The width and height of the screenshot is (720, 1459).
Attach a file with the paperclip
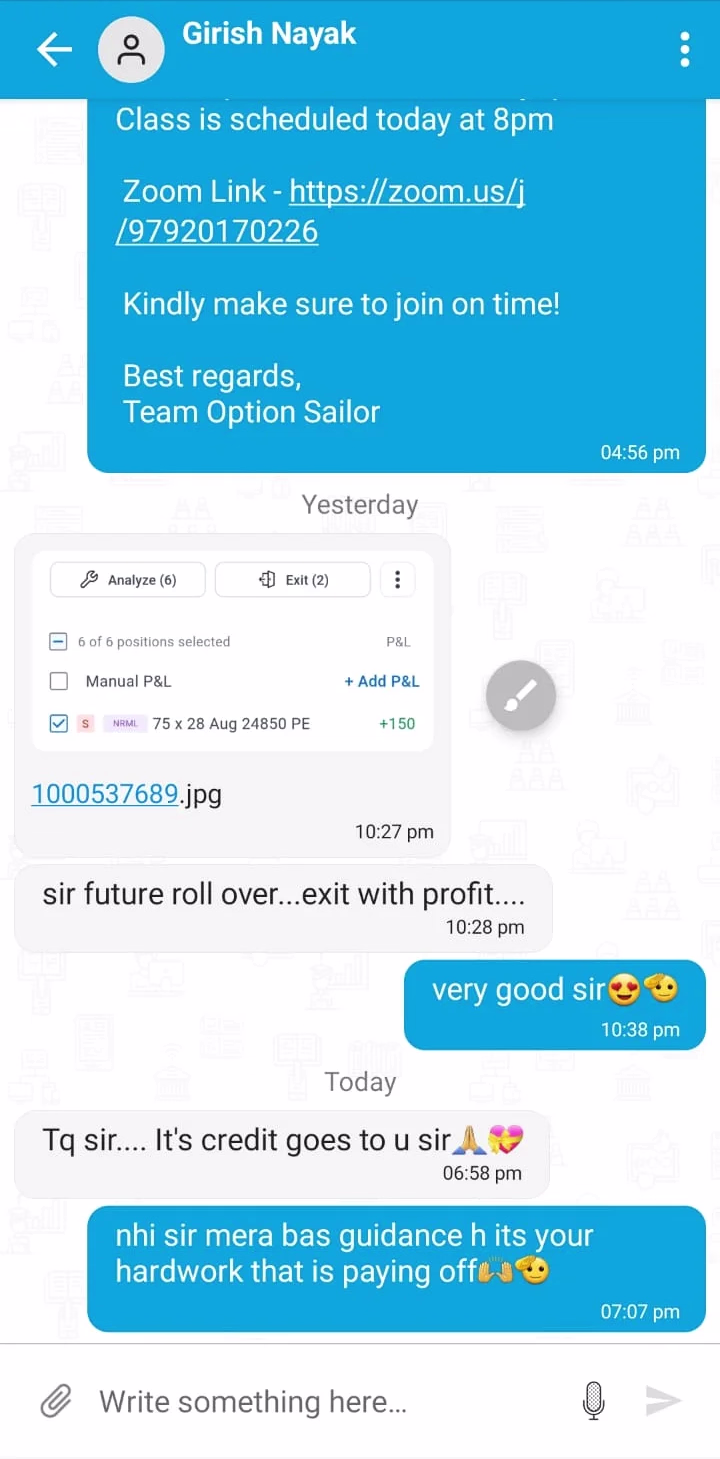pyautogui.click(x=56, y=1401)
